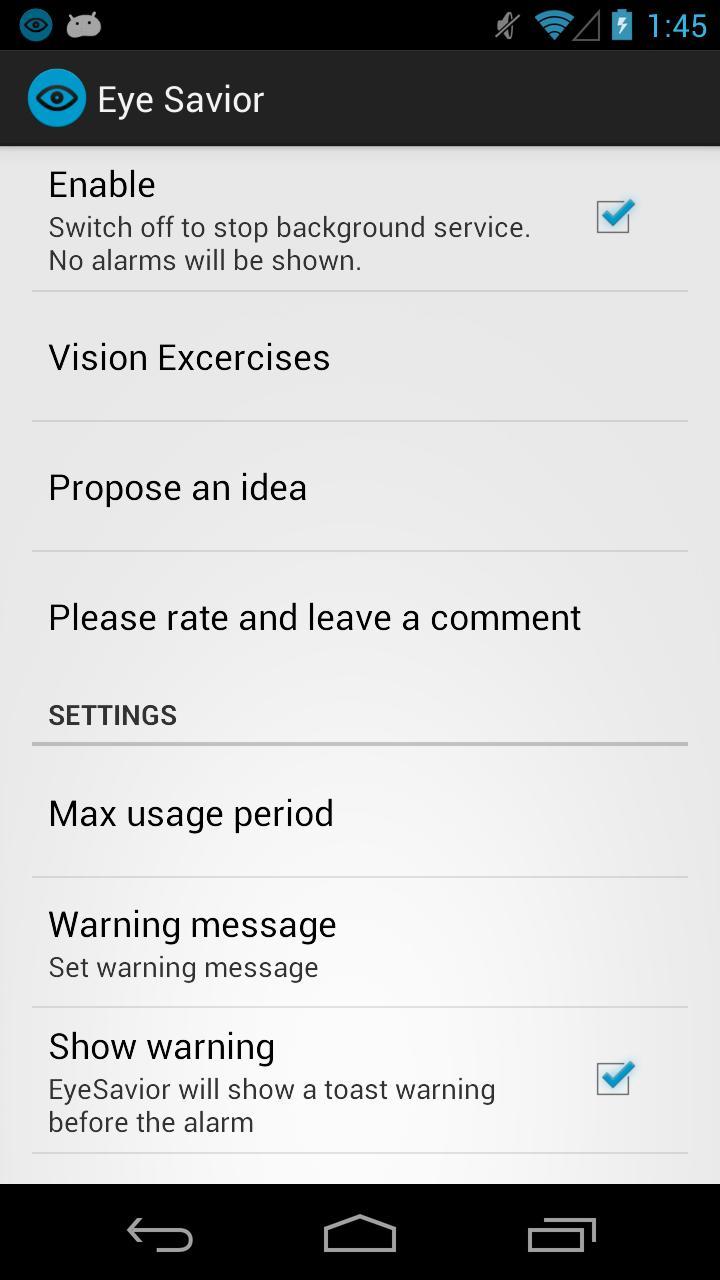Screen dimensions: 720x1280
Task: Toggle the Show warning checkbox
Action: coord(613,1079)
